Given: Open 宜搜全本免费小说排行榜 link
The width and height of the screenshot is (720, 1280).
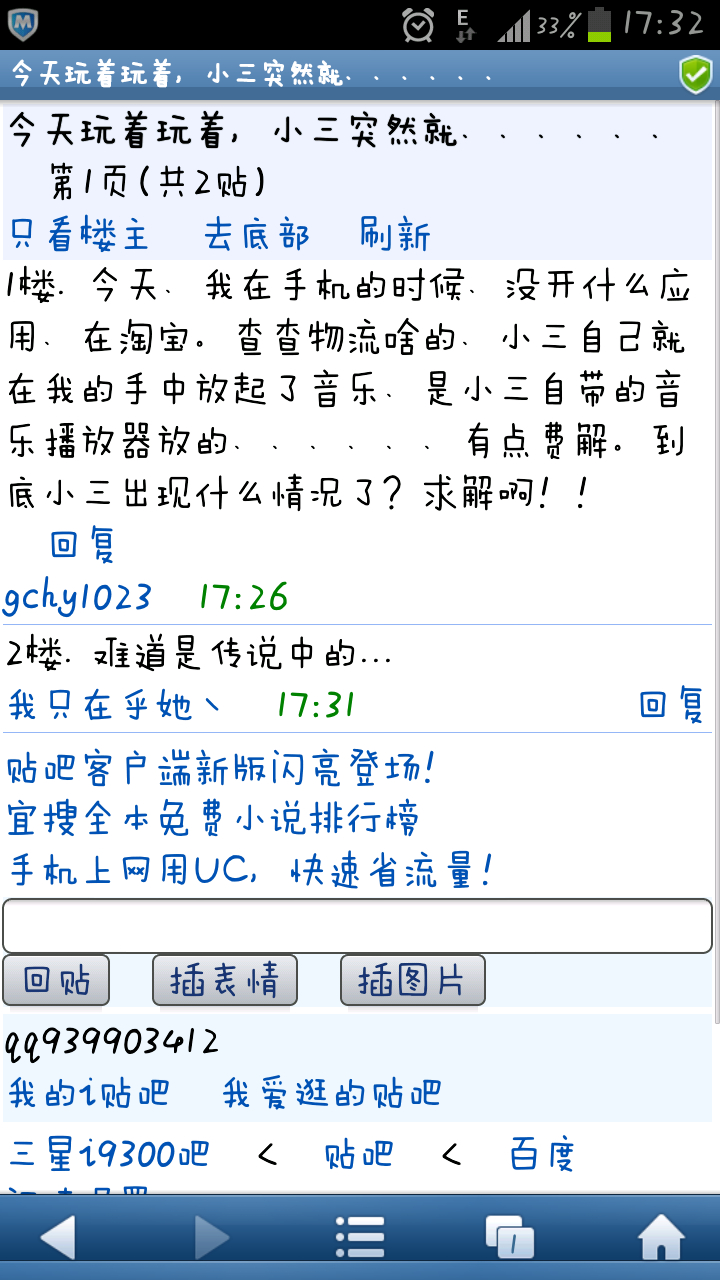Looking at the screenshot, I should (213, 819).
